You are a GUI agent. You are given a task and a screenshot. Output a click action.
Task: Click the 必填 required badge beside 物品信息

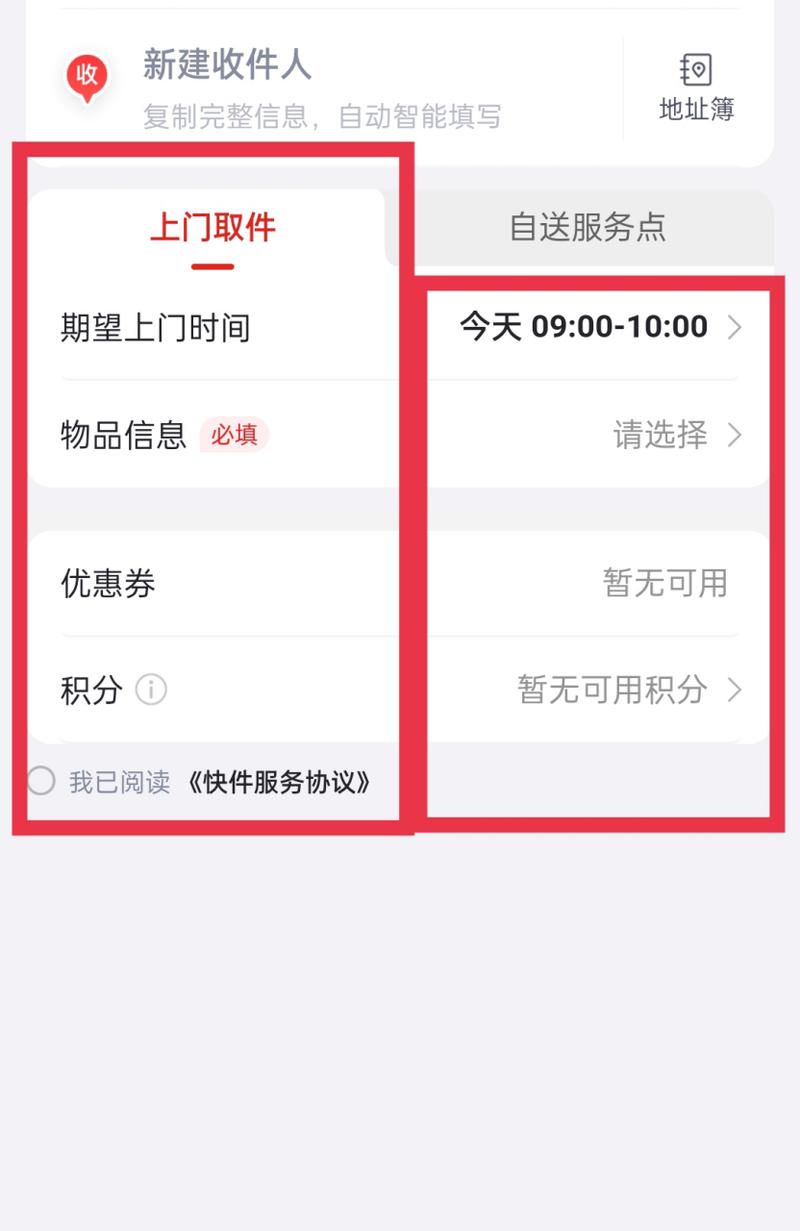coord(236,435)
